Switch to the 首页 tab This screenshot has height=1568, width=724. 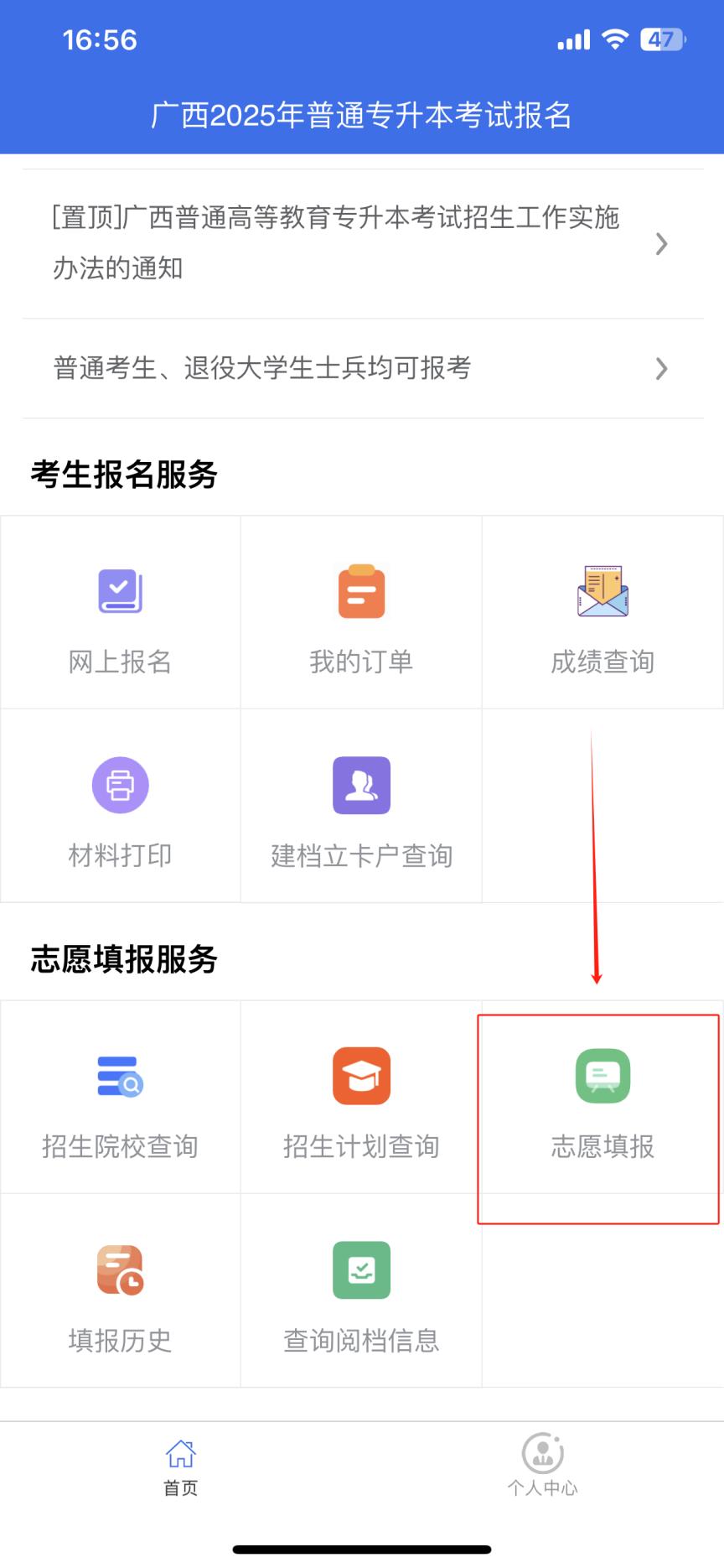tap(181, 1468)
